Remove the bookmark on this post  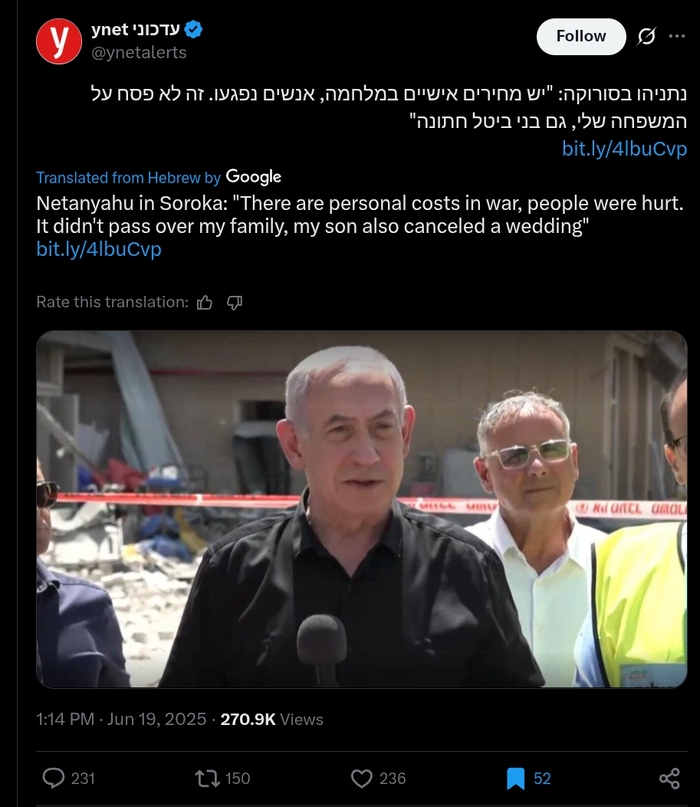[516, 777]
